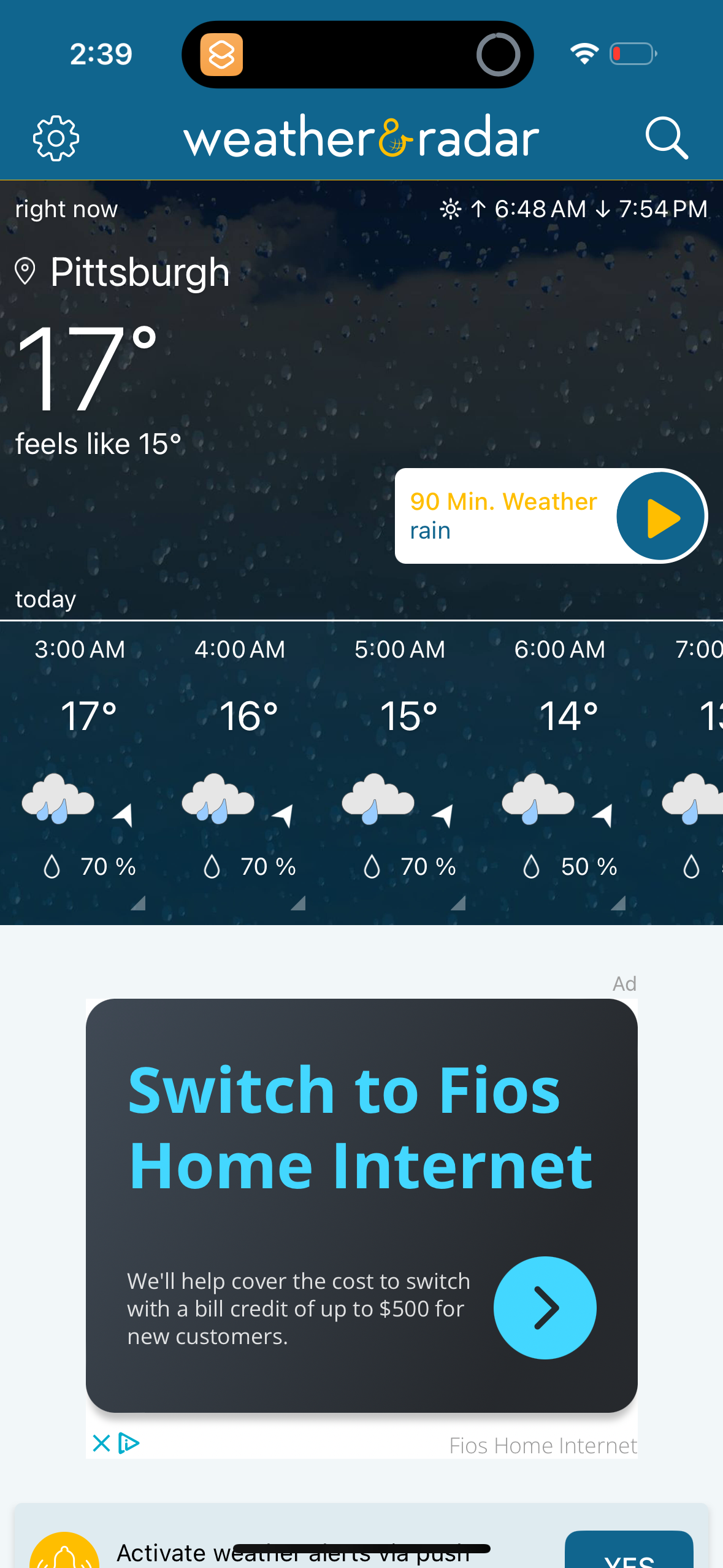Tap the AdChoices icon below the ad
723x1568 pixels.
(x=127, y=1443)
